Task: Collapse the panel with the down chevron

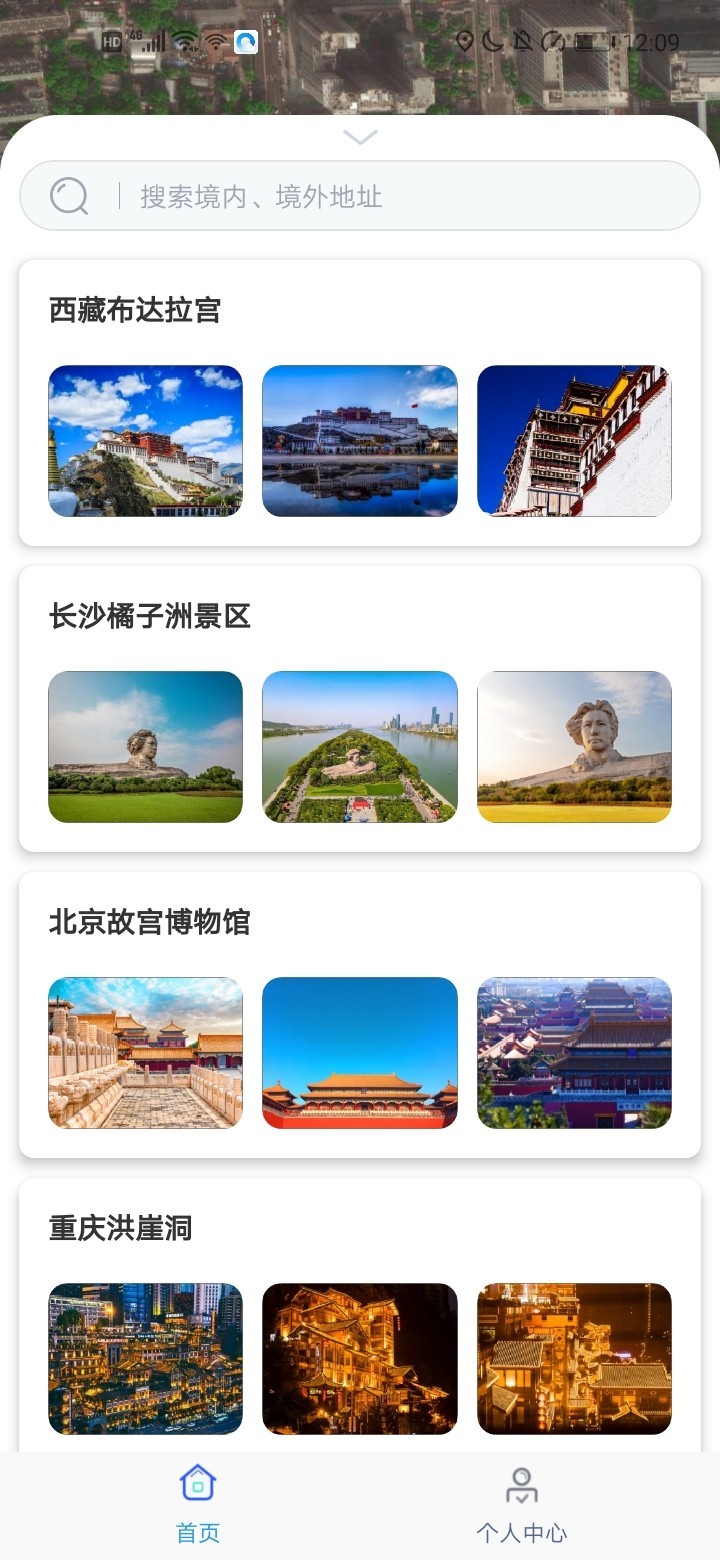Action: (x=360, y=137)
